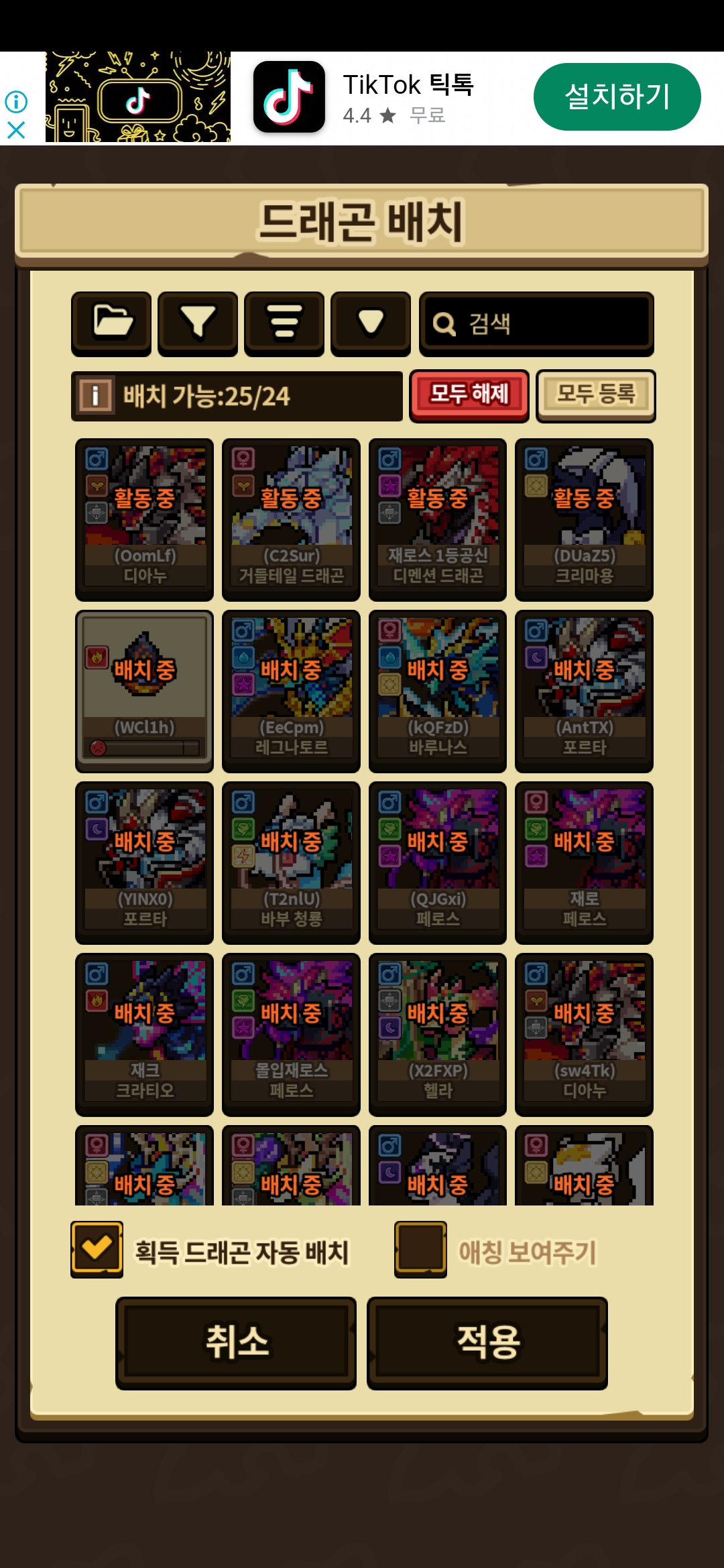Tap the 모두 해제 button

[469, 395]
